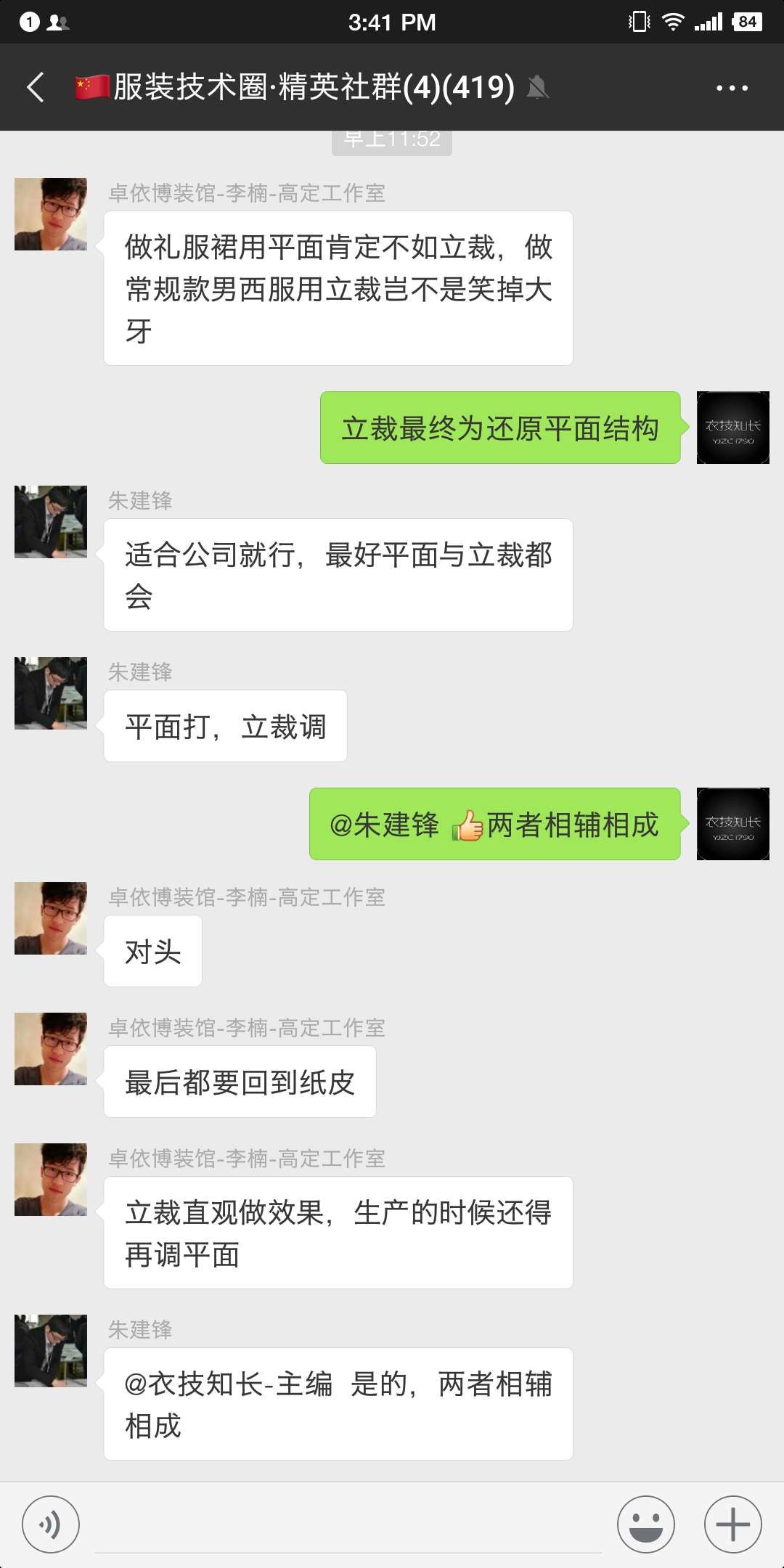Go back from the group chat
The height and width of the screenshot is (1568, 784).
tap(36, 87)
